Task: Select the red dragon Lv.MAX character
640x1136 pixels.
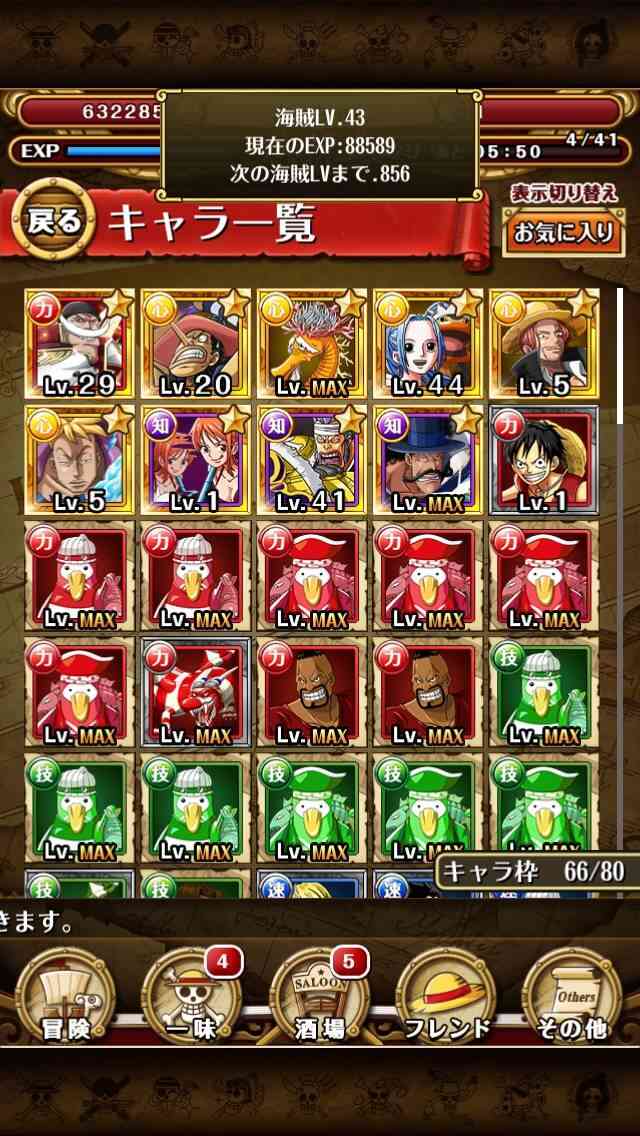Action: tap(196, 692)
